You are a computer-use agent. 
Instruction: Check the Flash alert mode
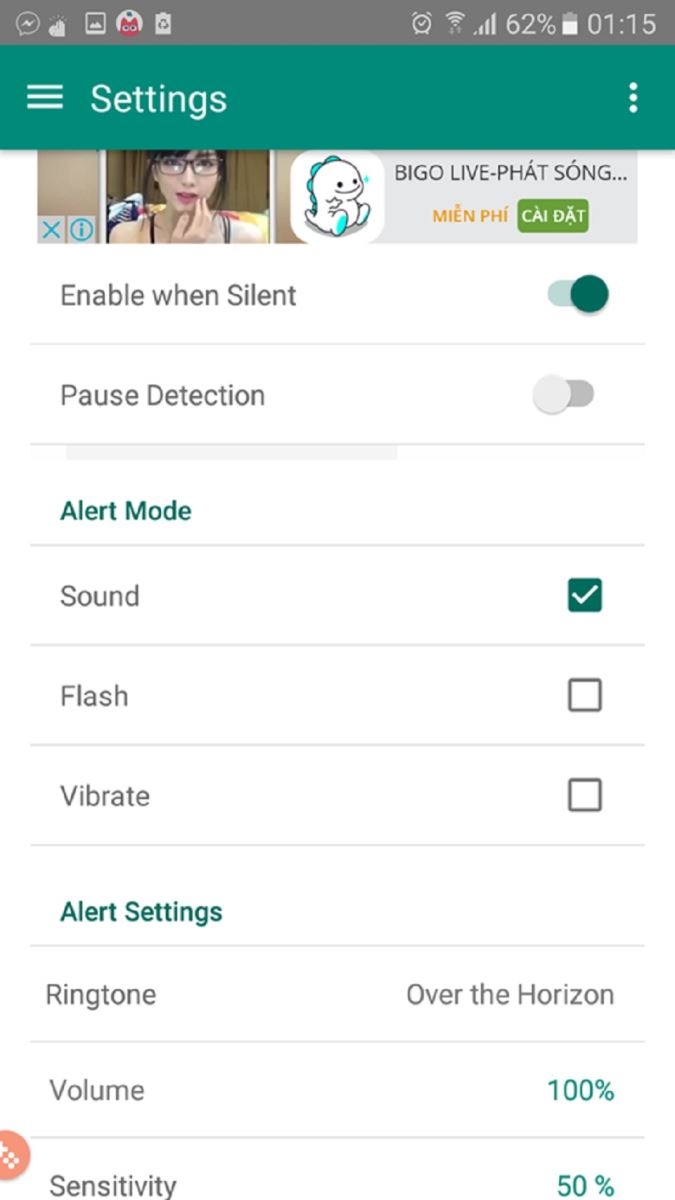point(585,695)
